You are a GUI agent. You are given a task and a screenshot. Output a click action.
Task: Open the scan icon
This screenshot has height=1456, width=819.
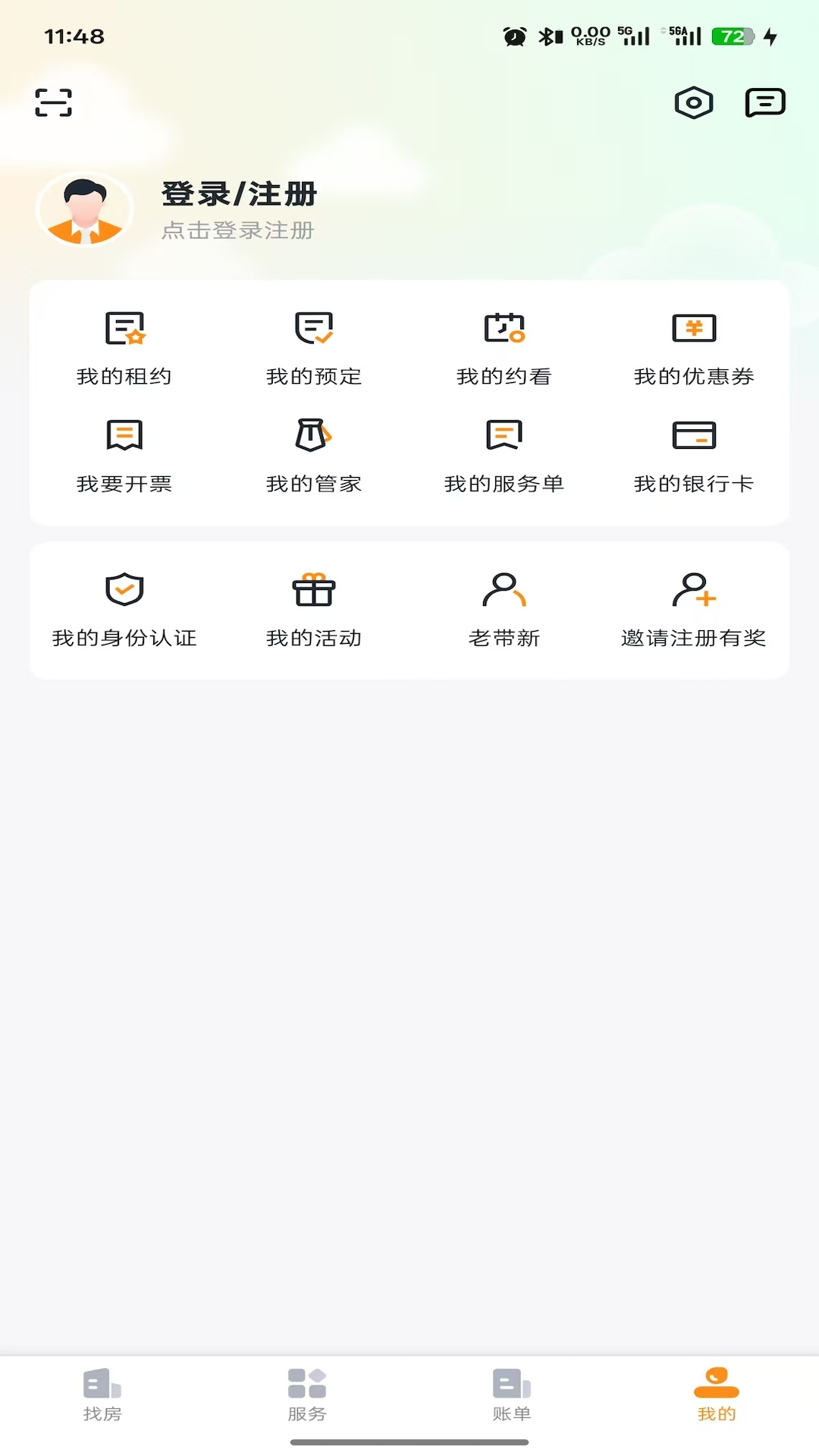(x=53, y=102)
